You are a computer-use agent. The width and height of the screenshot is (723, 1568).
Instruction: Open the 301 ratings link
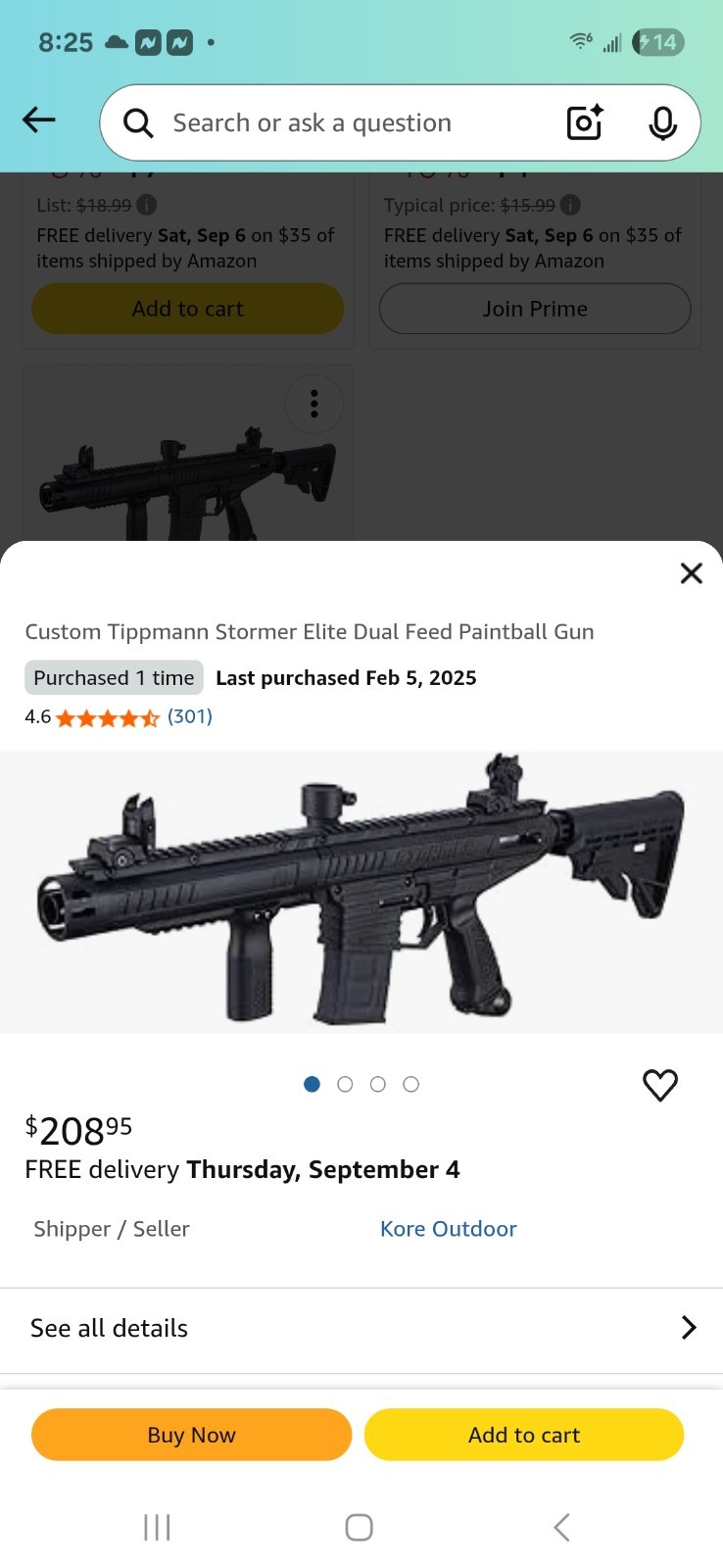(x=190, y=716)
